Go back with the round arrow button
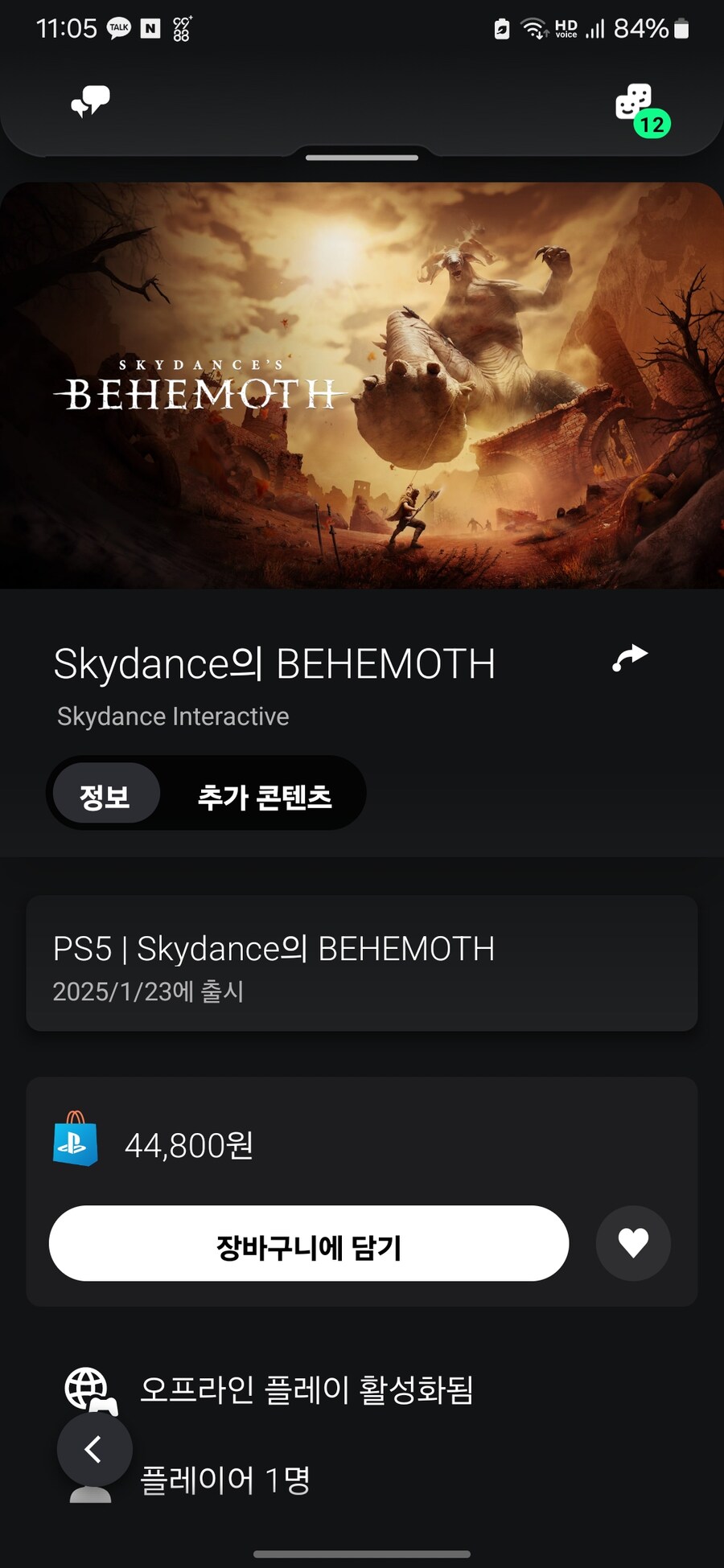 coord(94,1449)
